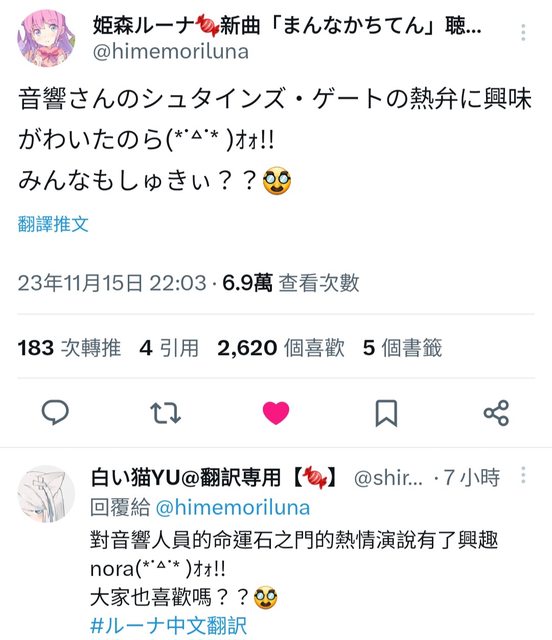Open overflow menu on 姫森ルーナ's tweet
Image resolution: width=552 pixels, height=640 pixels.
[523, 32]
